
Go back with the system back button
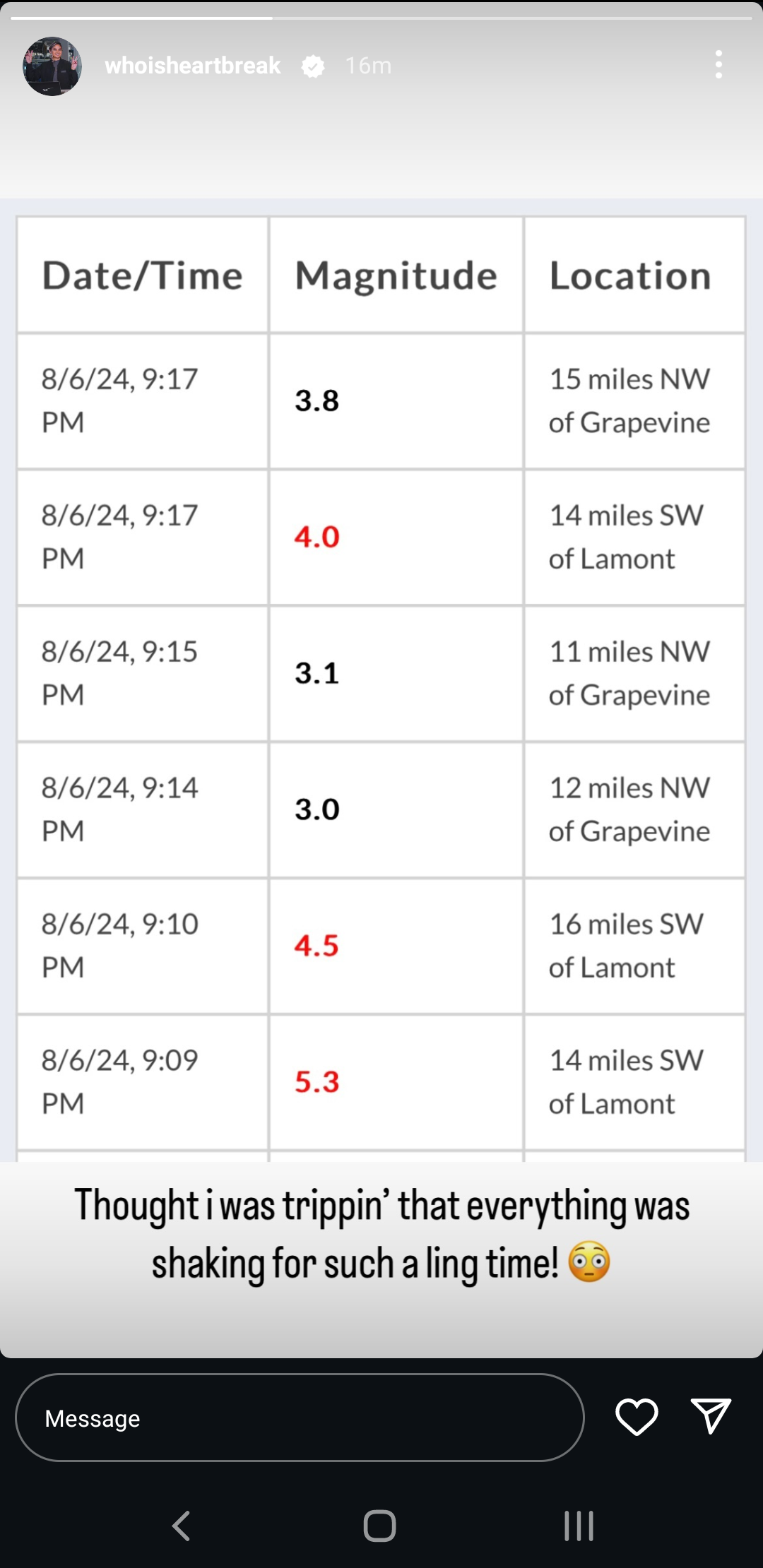182,1526
